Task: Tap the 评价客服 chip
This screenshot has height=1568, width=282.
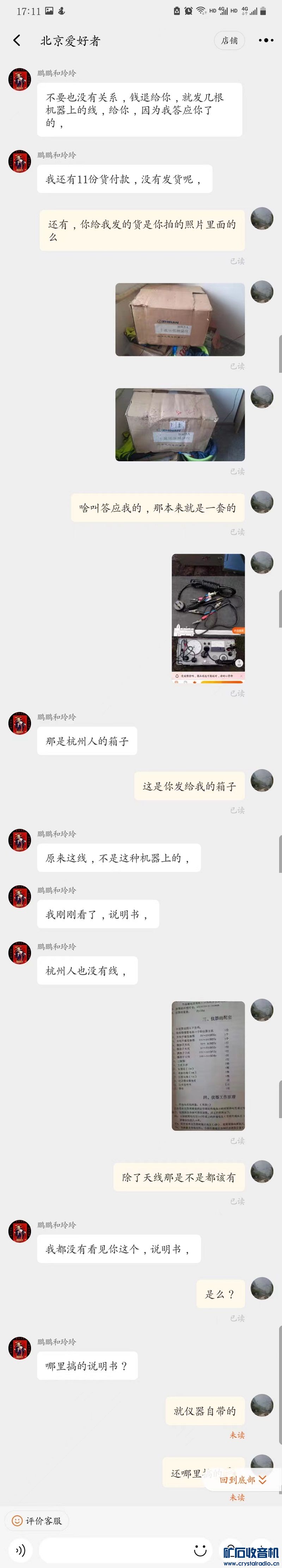Action: (37, 1520)
